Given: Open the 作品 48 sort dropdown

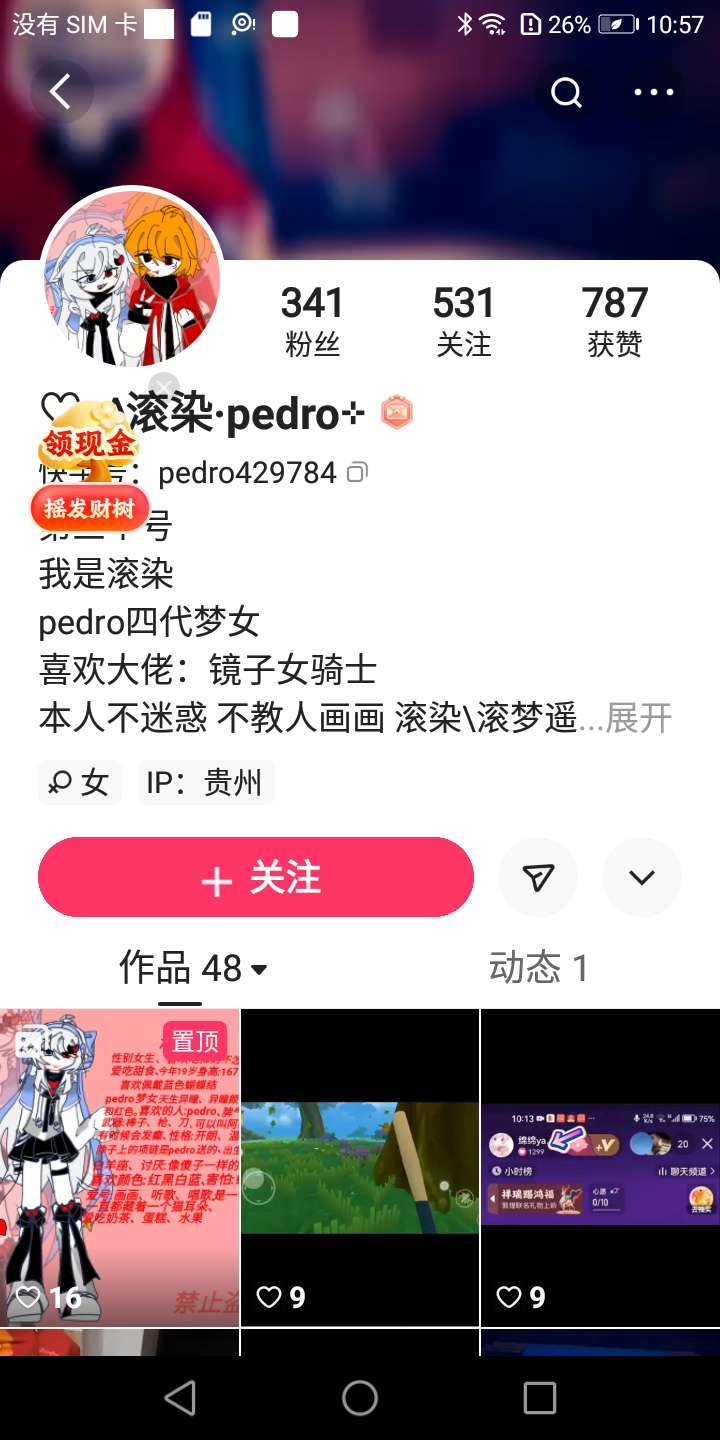Looking at the screenshot, I should click(193, 968).
